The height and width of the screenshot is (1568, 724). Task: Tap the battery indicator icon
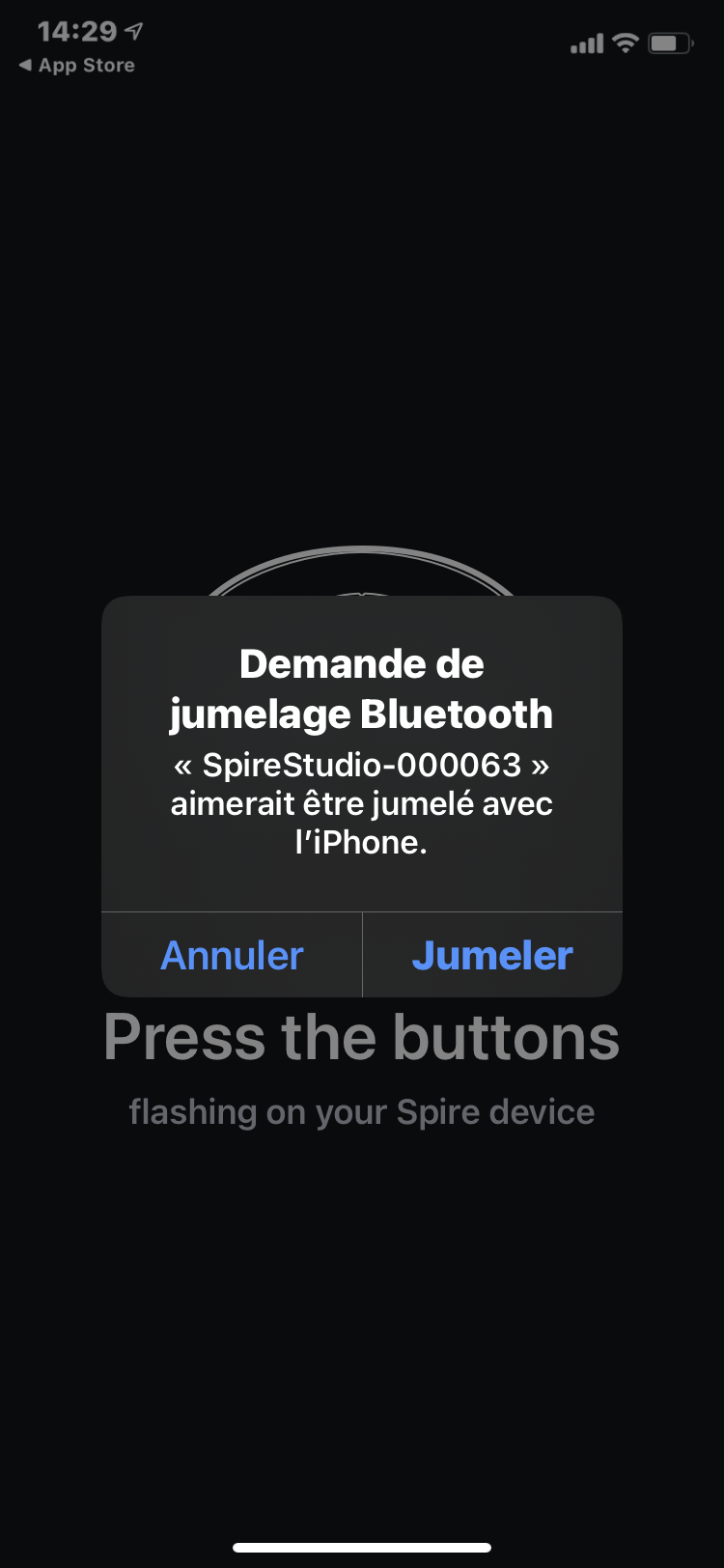[668, 42]
